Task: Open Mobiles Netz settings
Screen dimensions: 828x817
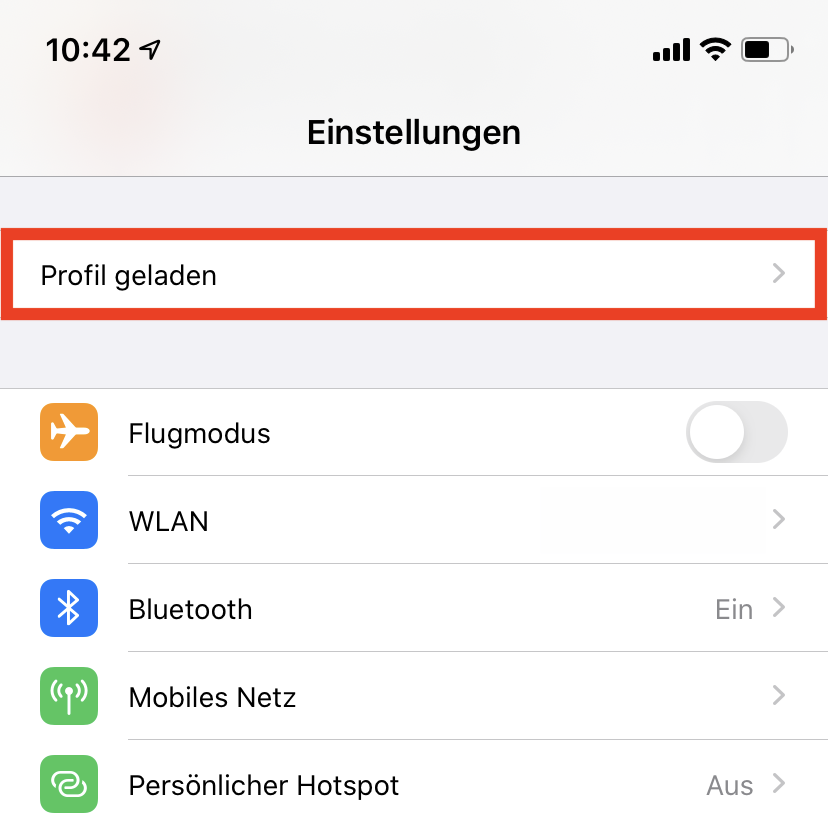Action: (x=413, y=697)
